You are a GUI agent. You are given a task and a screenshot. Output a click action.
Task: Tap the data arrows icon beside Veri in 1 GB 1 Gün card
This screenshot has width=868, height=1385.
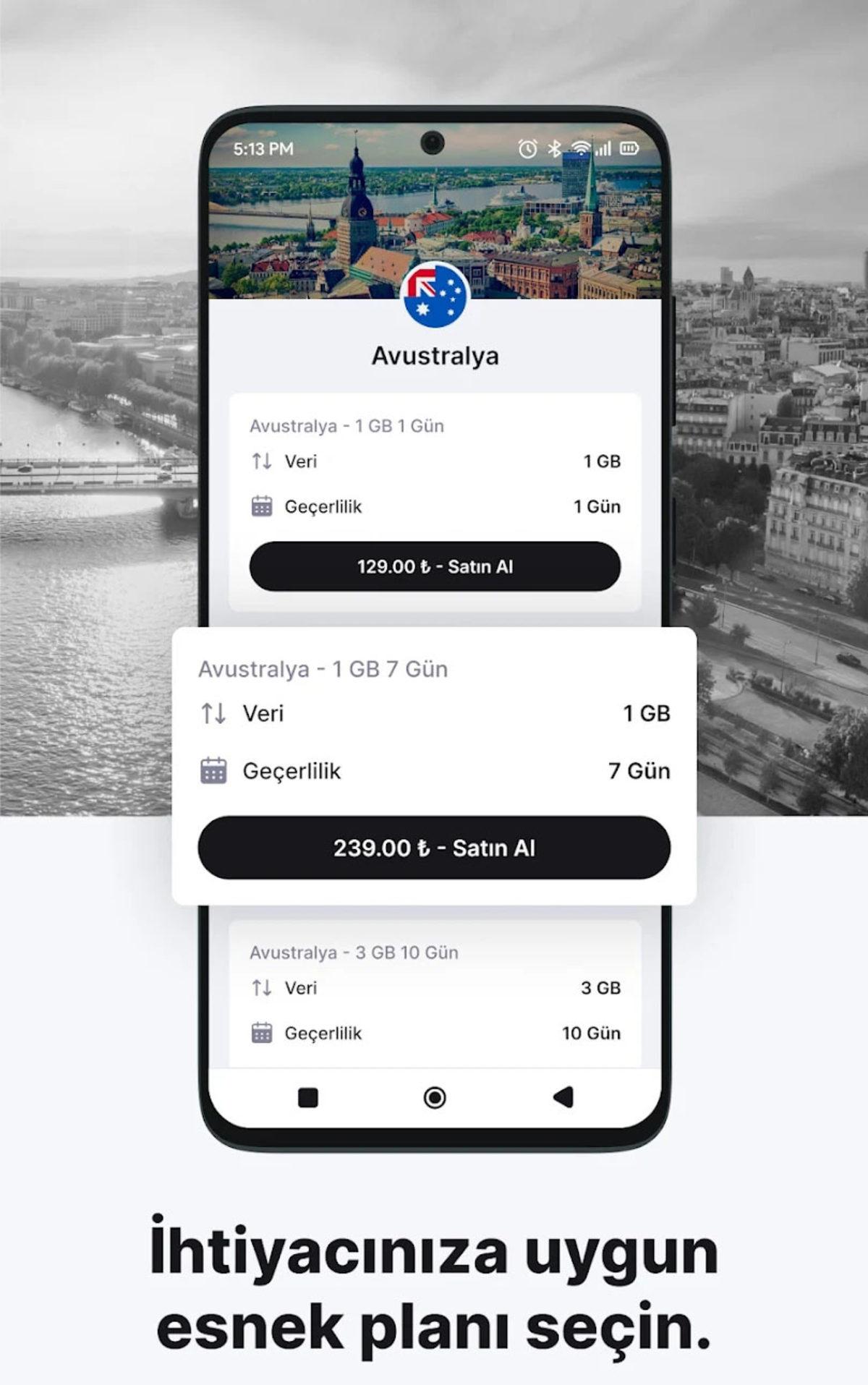[263, 461]
